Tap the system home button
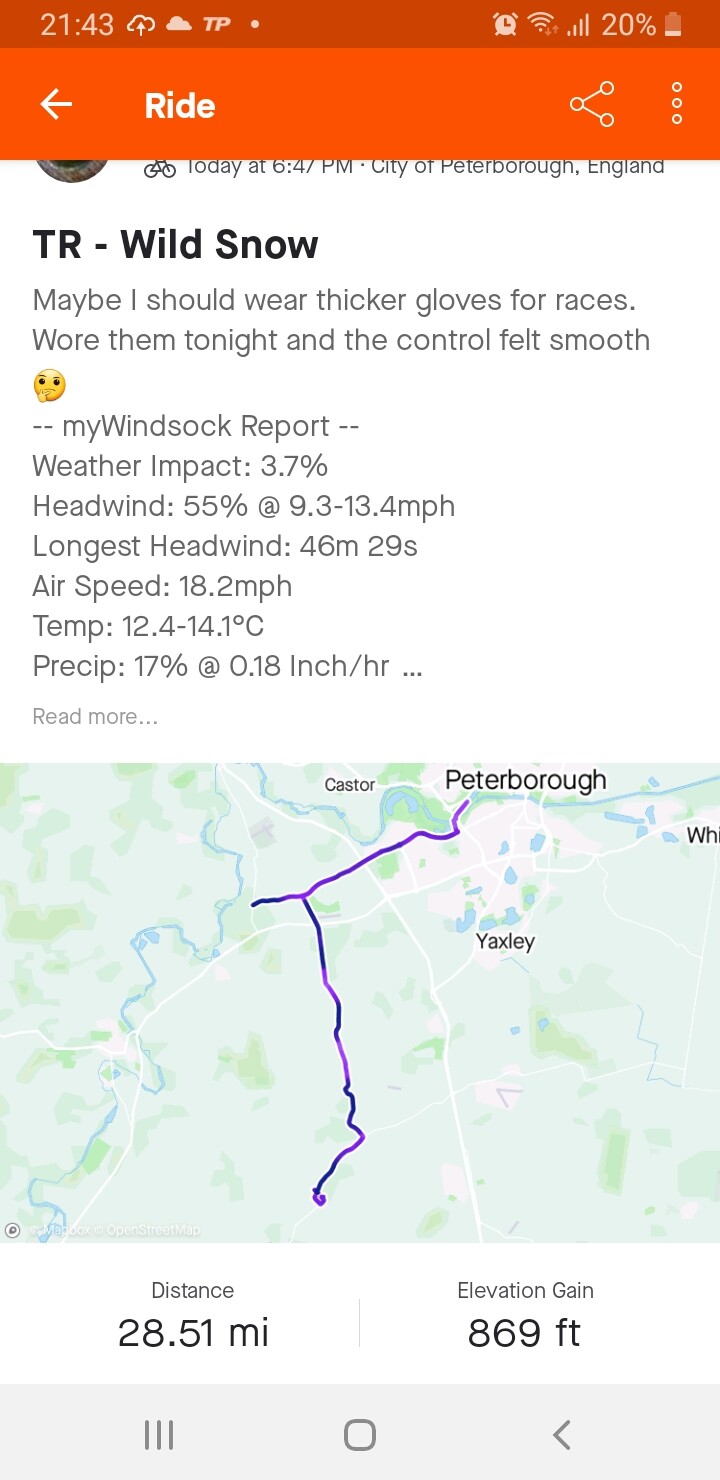 (359, 1435)
